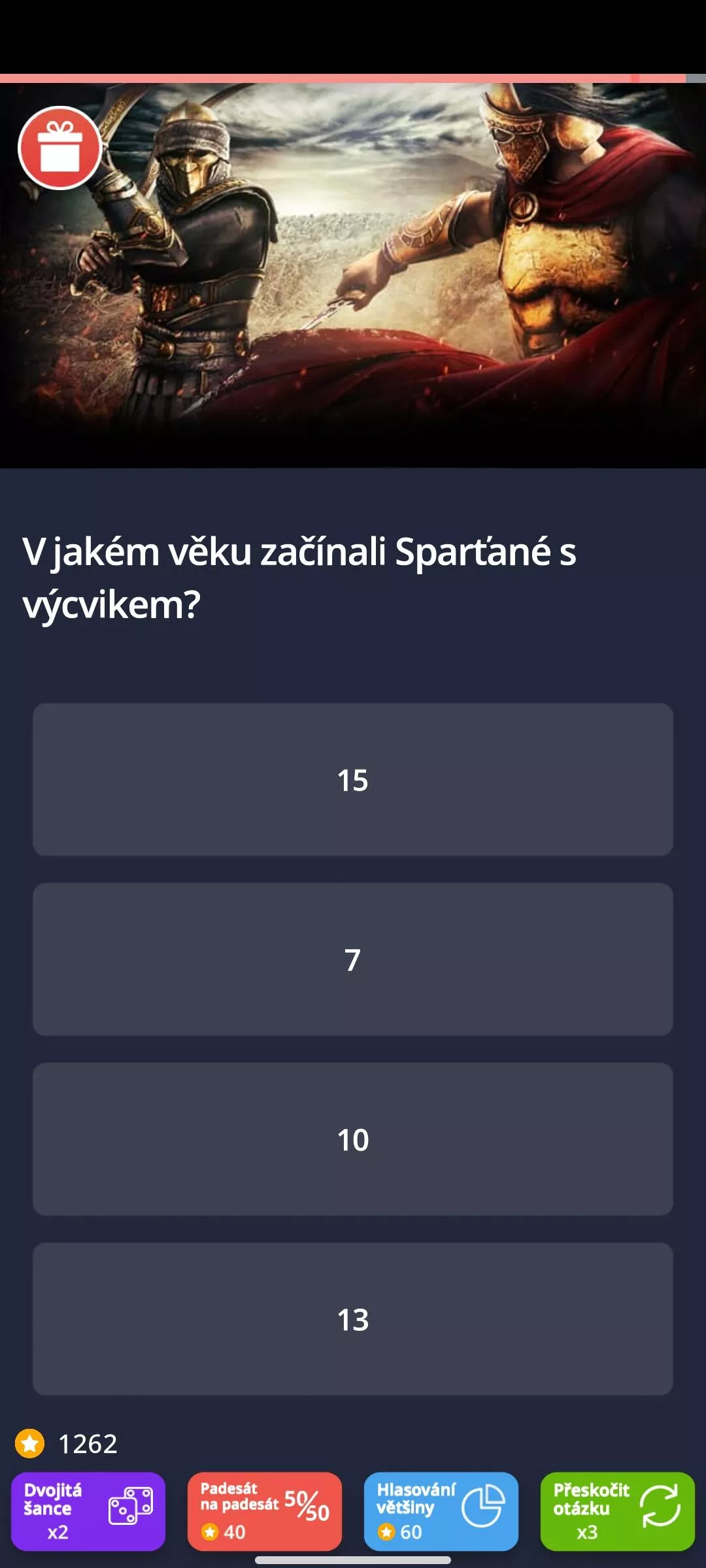Open the red gift box reward
Screen dimensions: 706x1568
60,148
